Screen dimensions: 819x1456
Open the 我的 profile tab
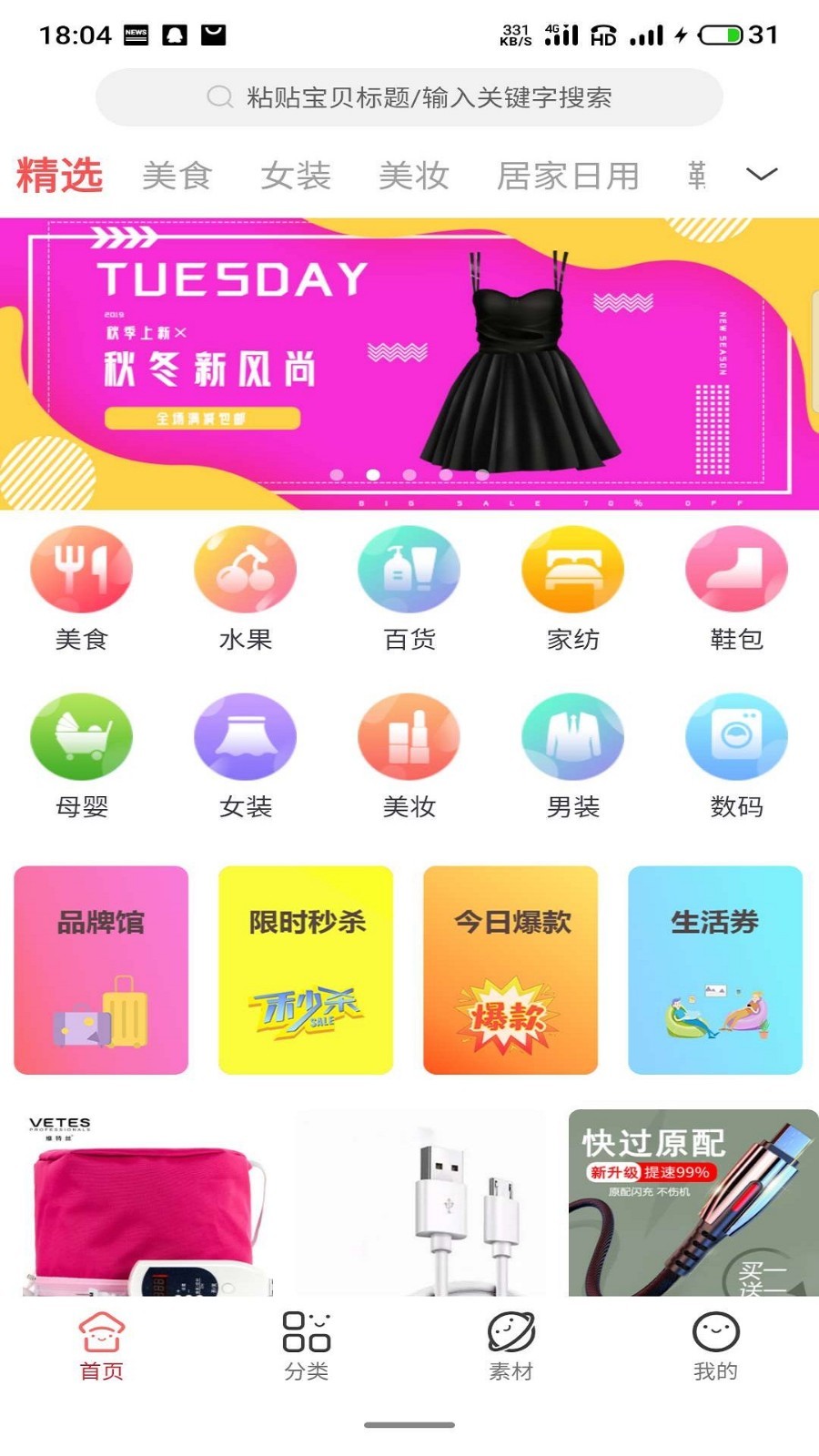[715, 1347]
